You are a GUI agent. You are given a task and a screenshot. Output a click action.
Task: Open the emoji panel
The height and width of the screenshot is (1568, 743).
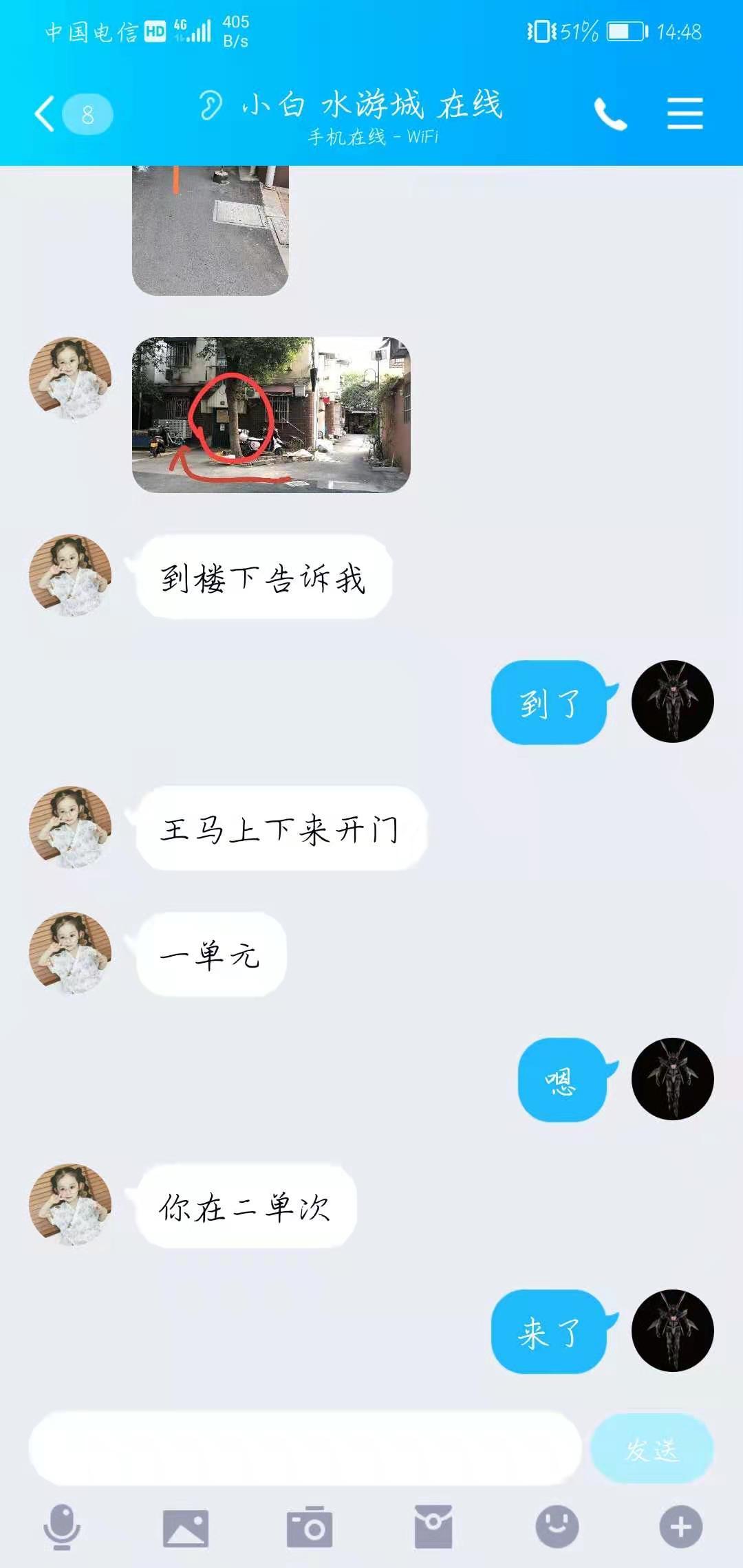point(557,1527)
